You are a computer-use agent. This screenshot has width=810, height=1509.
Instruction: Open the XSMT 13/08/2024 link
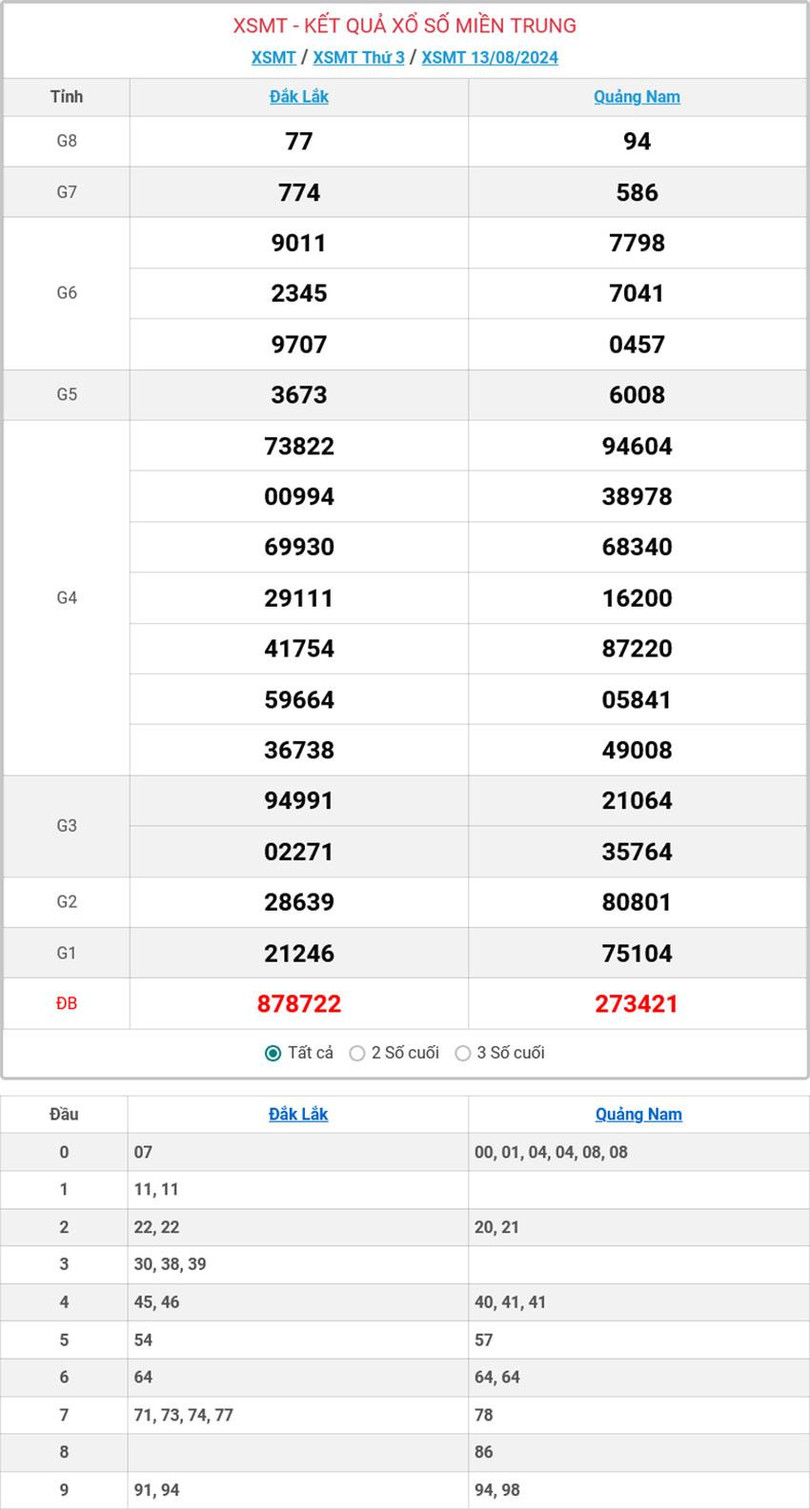coord(490,57)
